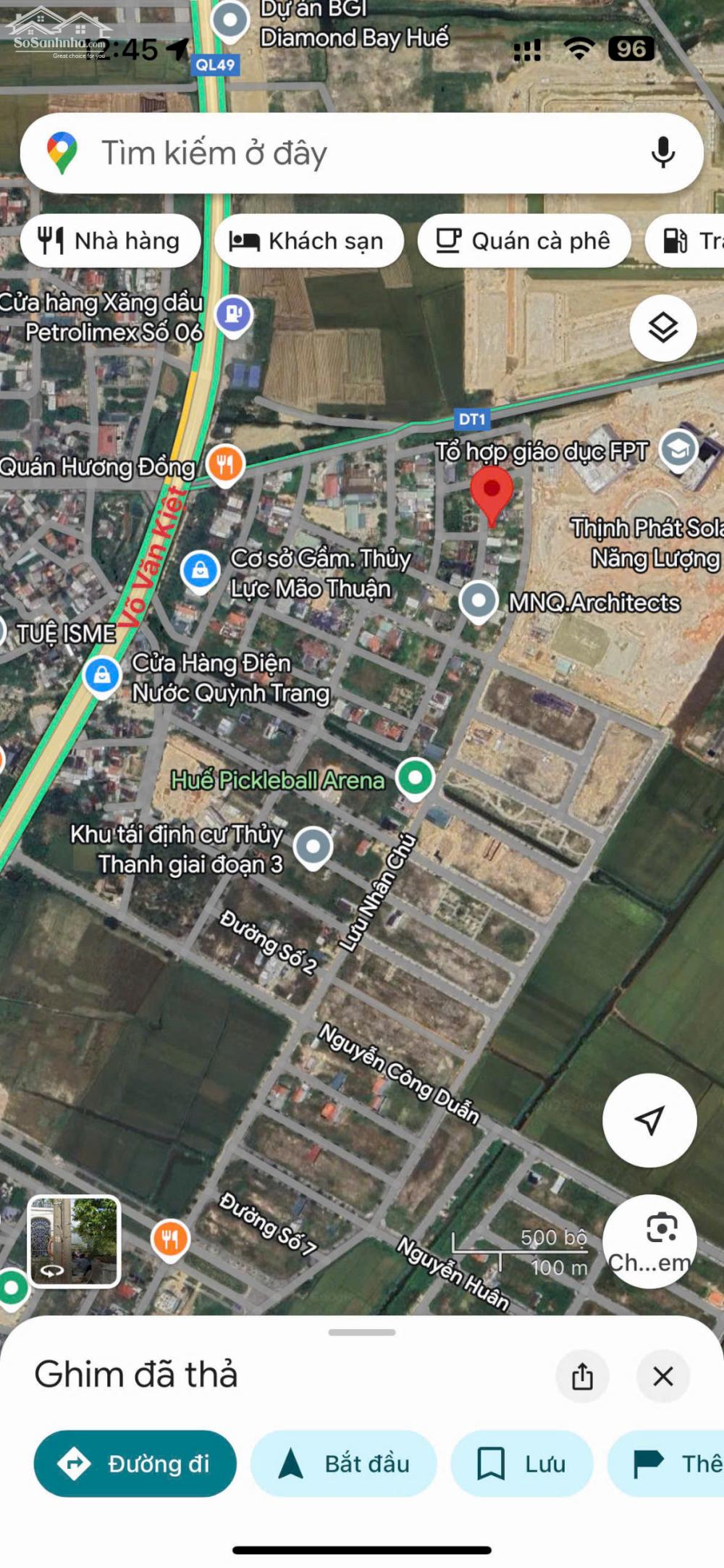Tap the Quán Hương Đồng restaurant pin

click(225, 464)
